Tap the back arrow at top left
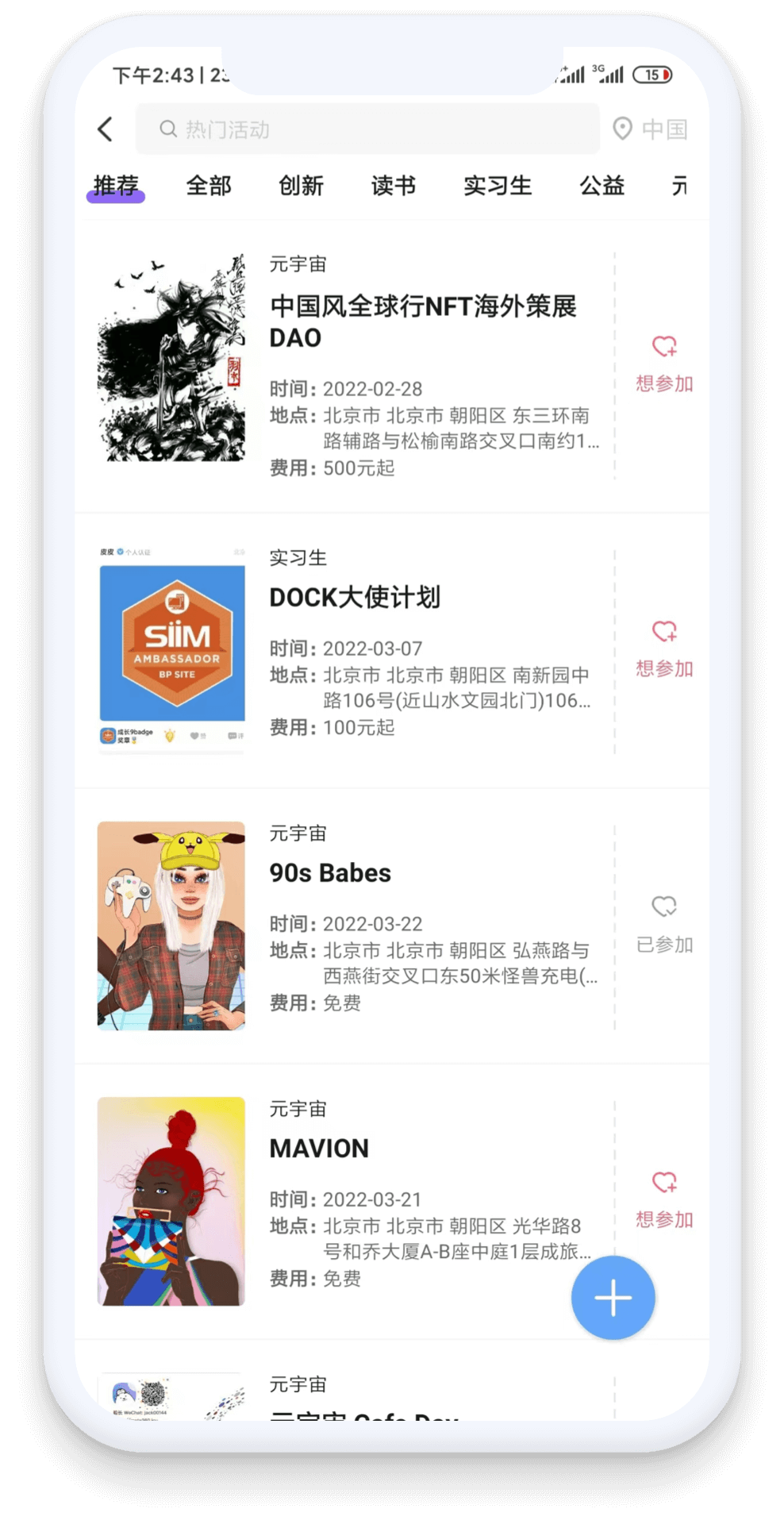This screenshot has height=1524, width=784. (x=106, y=128)
